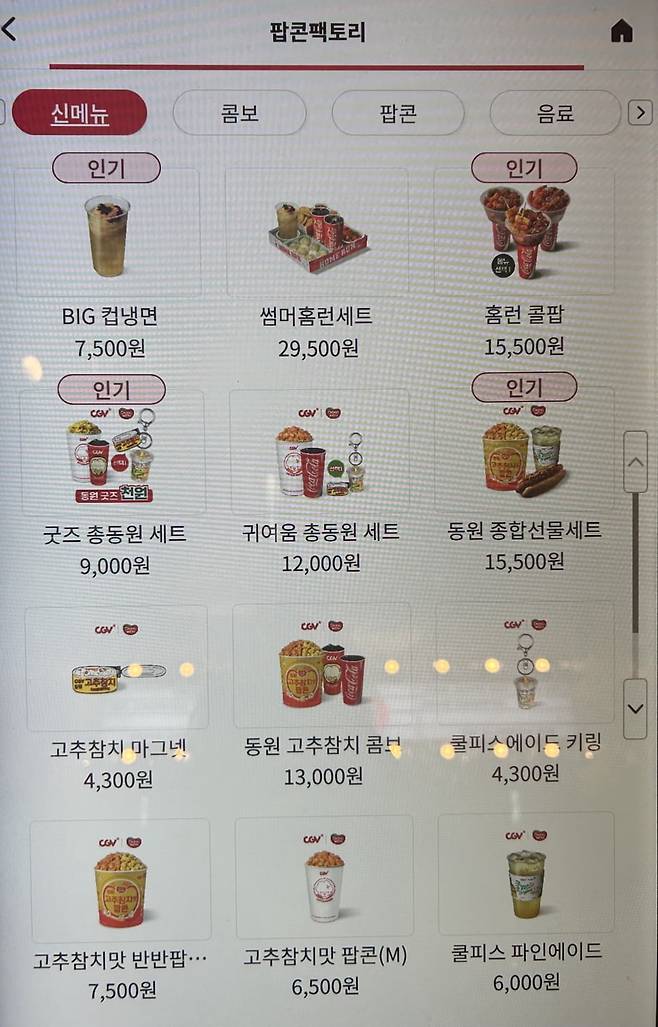Tap the scroll down arrow button

pyautogui.click(x=635, y=708)
